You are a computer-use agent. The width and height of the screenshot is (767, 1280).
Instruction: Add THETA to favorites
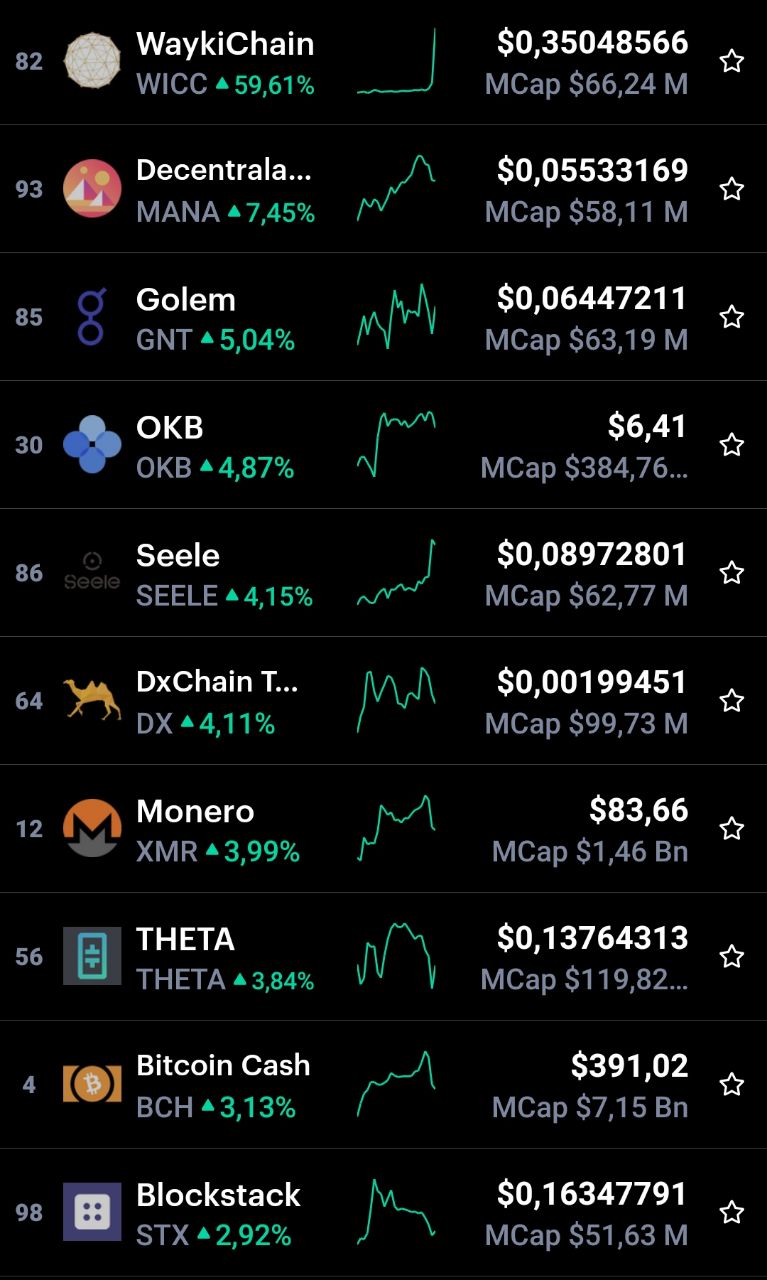(732, 957)
